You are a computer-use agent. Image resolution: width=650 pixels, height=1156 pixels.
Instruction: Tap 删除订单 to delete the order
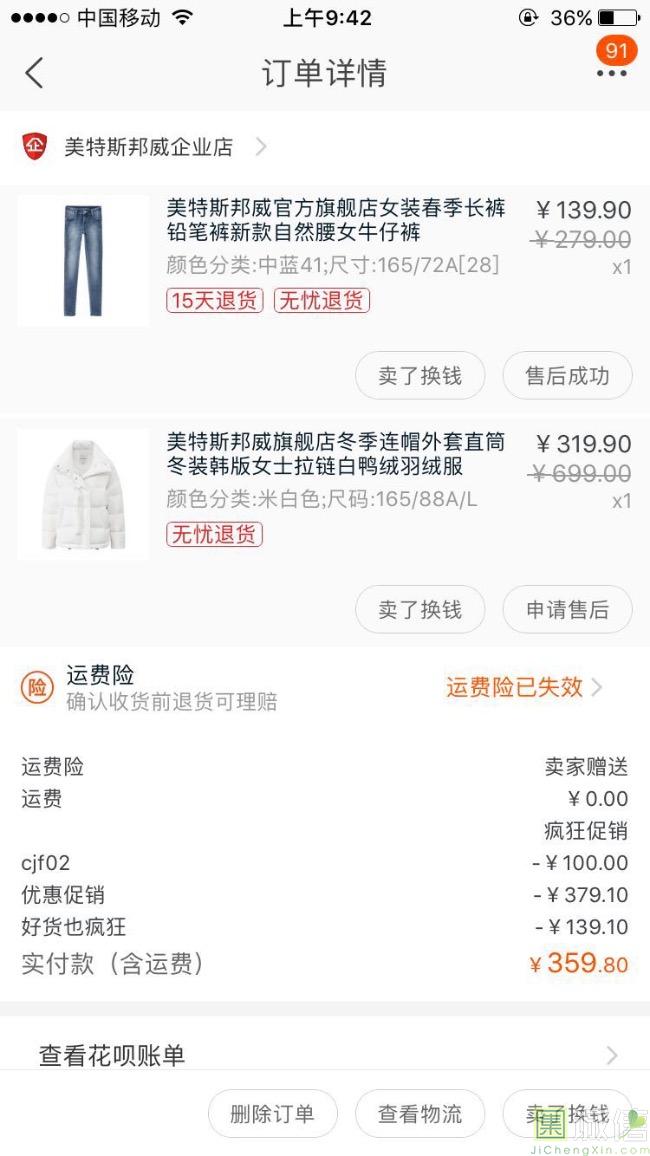point(272,1114)
